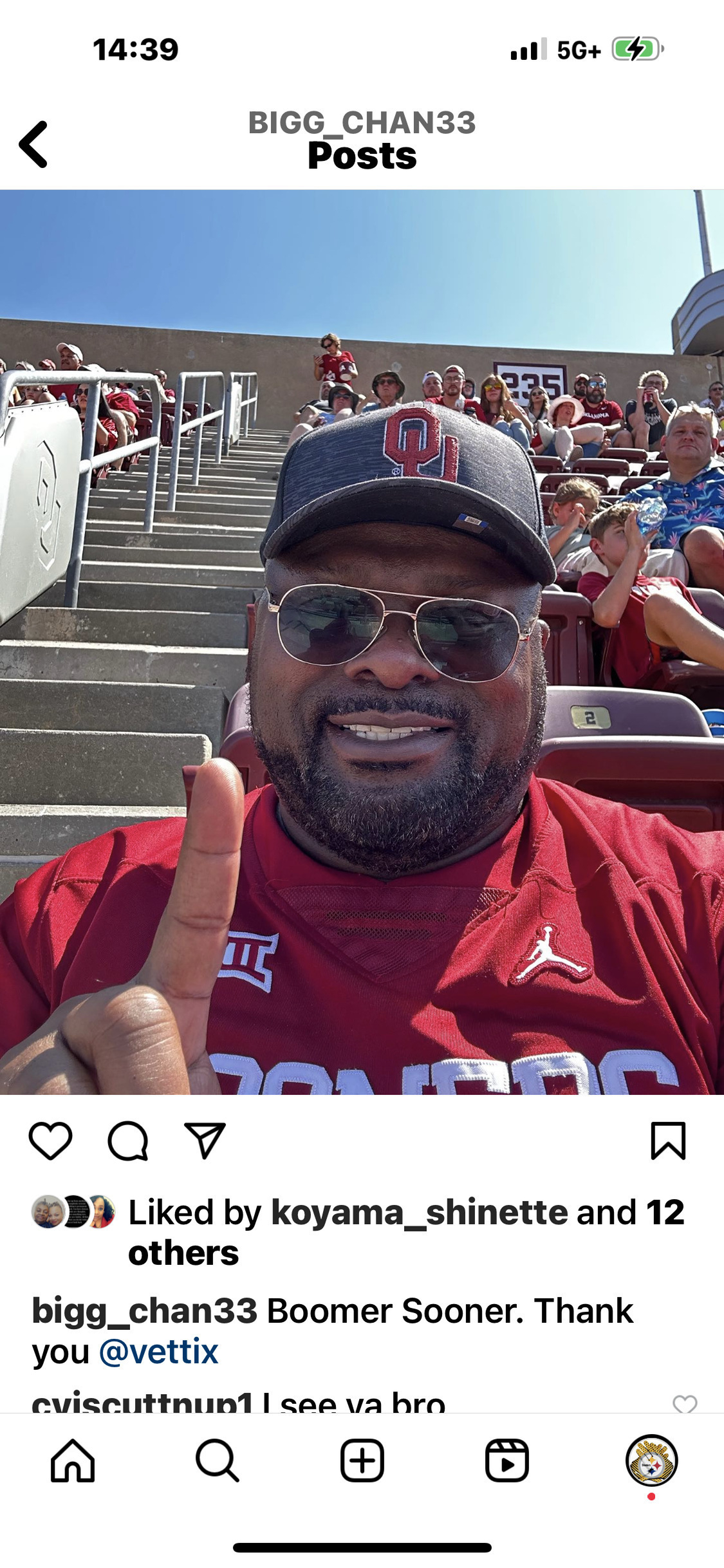This screenshot has width=724, height=1568.
Task: View the 12 others who liked
Action: coord(183,1253)
